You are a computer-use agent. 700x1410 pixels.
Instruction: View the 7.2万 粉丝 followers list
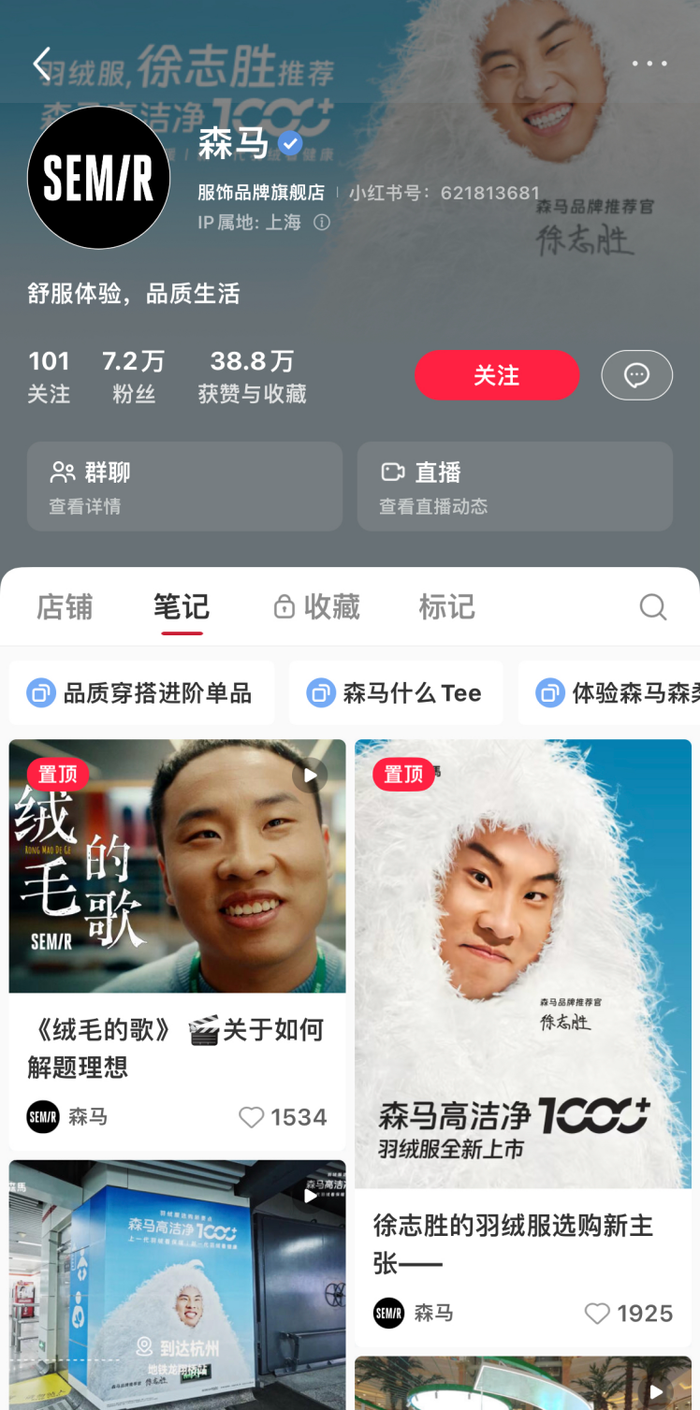point(133,376)
